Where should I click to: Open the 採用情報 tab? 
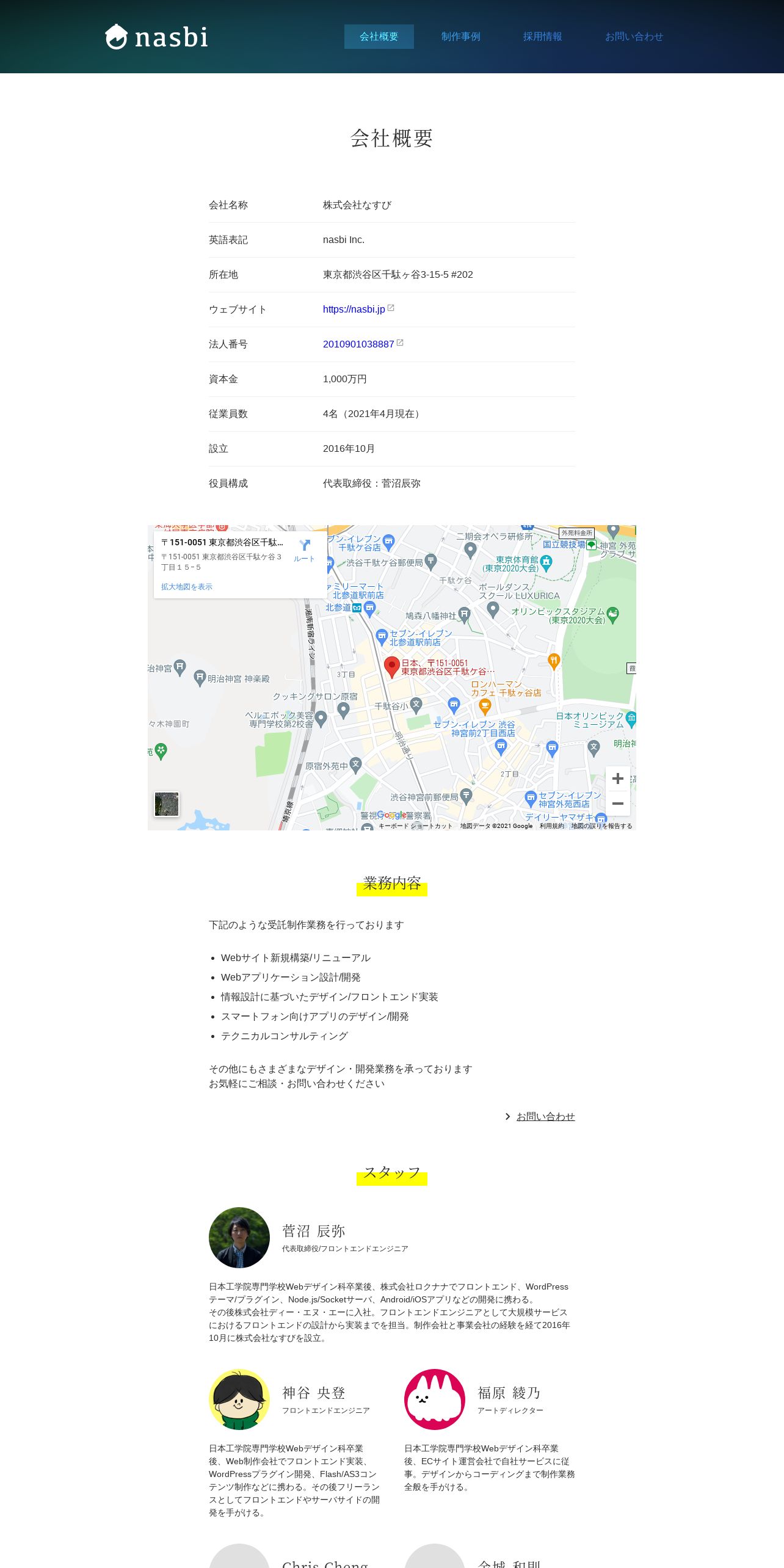pos(543,37)
